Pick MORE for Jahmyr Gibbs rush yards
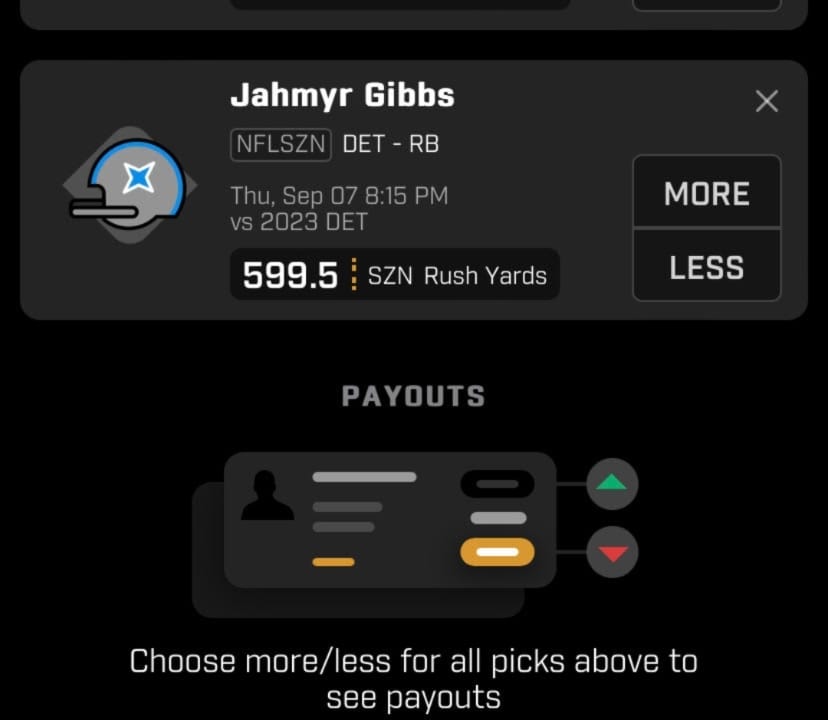828x720 pixels. click(706, 192)
